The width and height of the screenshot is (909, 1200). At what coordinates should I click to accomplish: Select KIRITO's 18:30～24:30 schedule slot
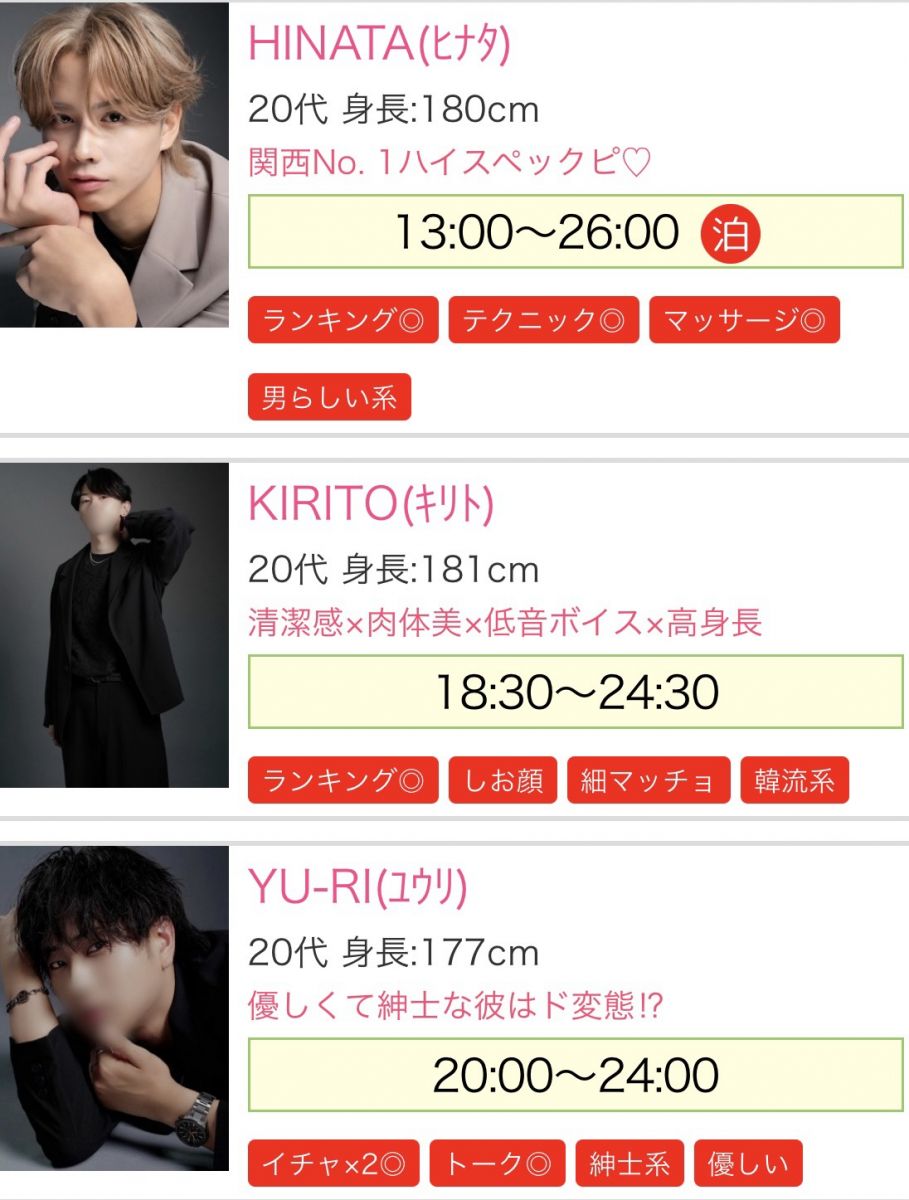[x=575, y=692]
